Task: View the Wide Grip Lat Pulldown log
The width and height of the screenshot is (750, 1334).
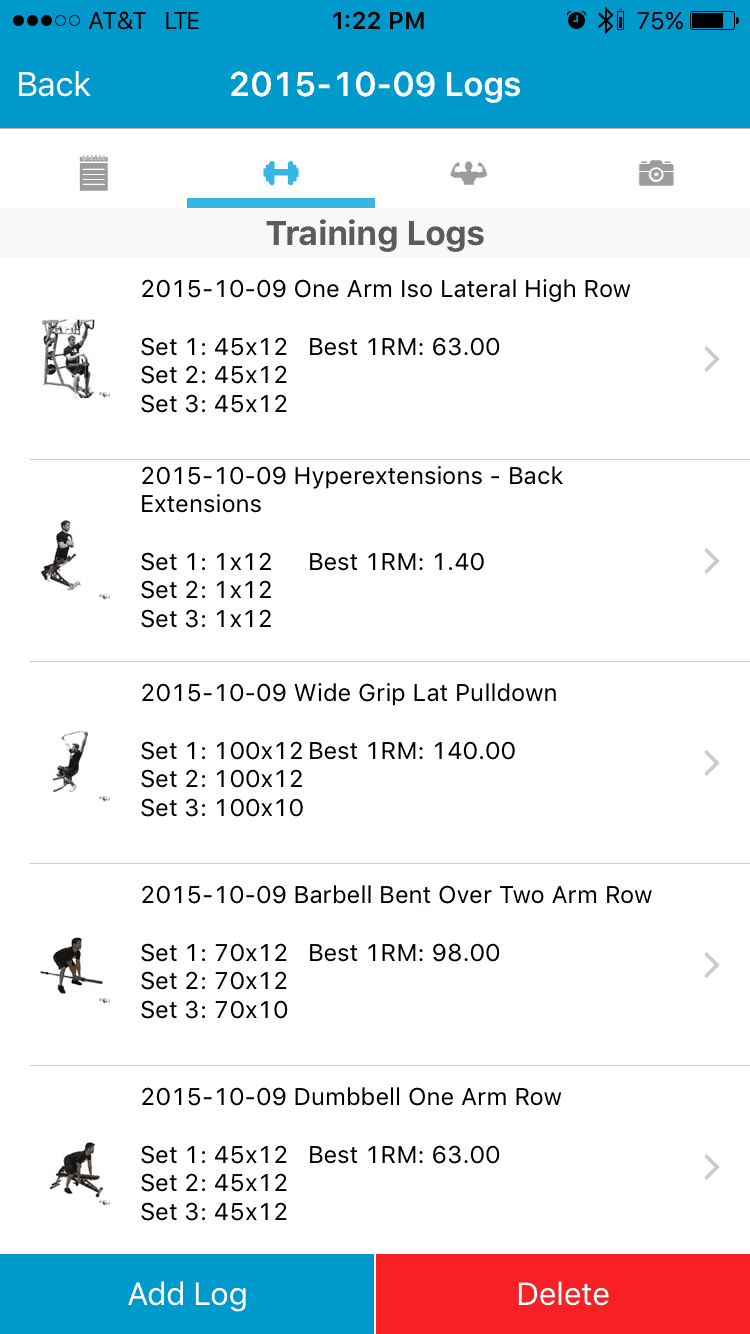Action: (x=375, y=763)
